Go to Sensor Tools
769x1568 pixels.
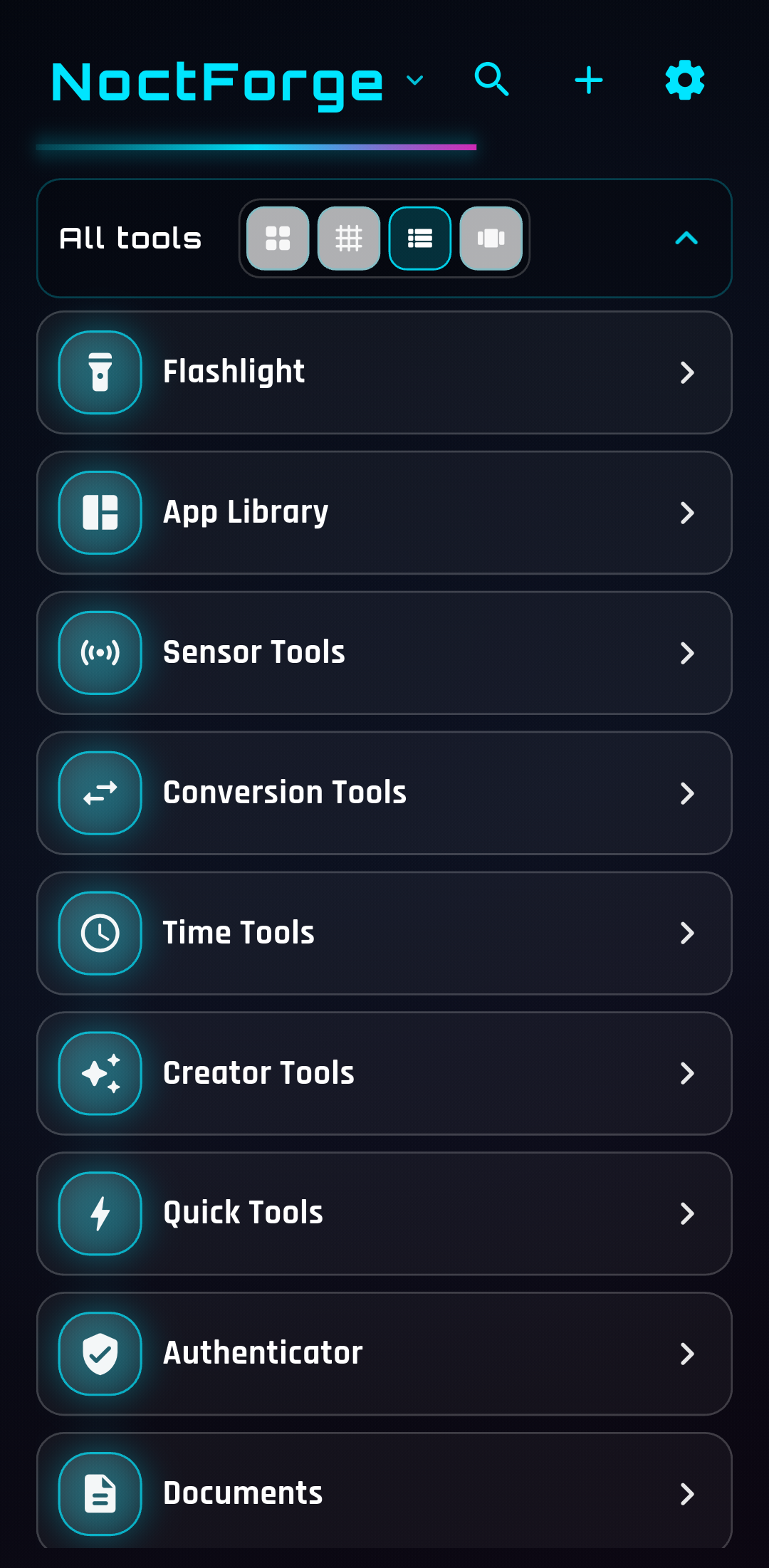[x=384, y=653]
